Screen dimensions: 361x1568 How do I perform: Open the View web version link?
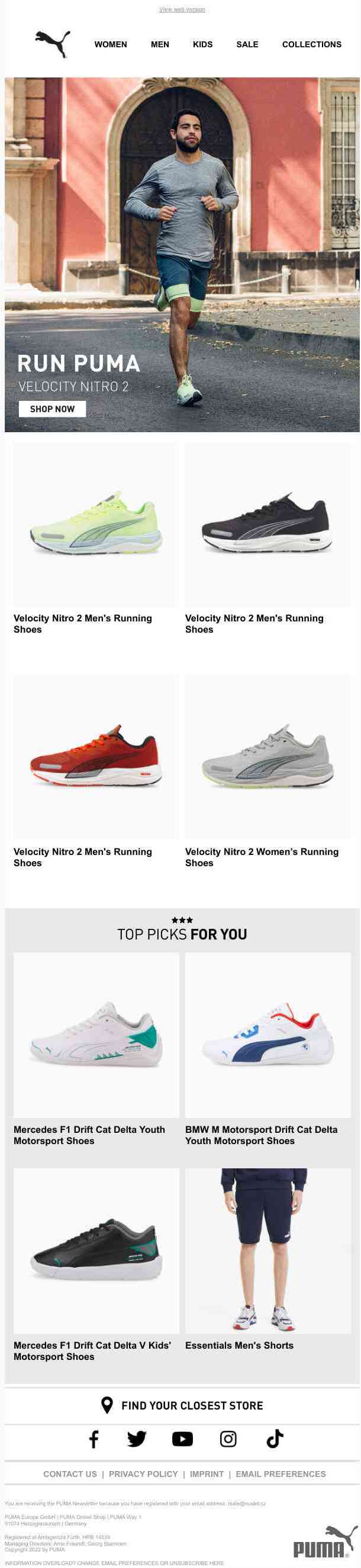coord(182,9)
